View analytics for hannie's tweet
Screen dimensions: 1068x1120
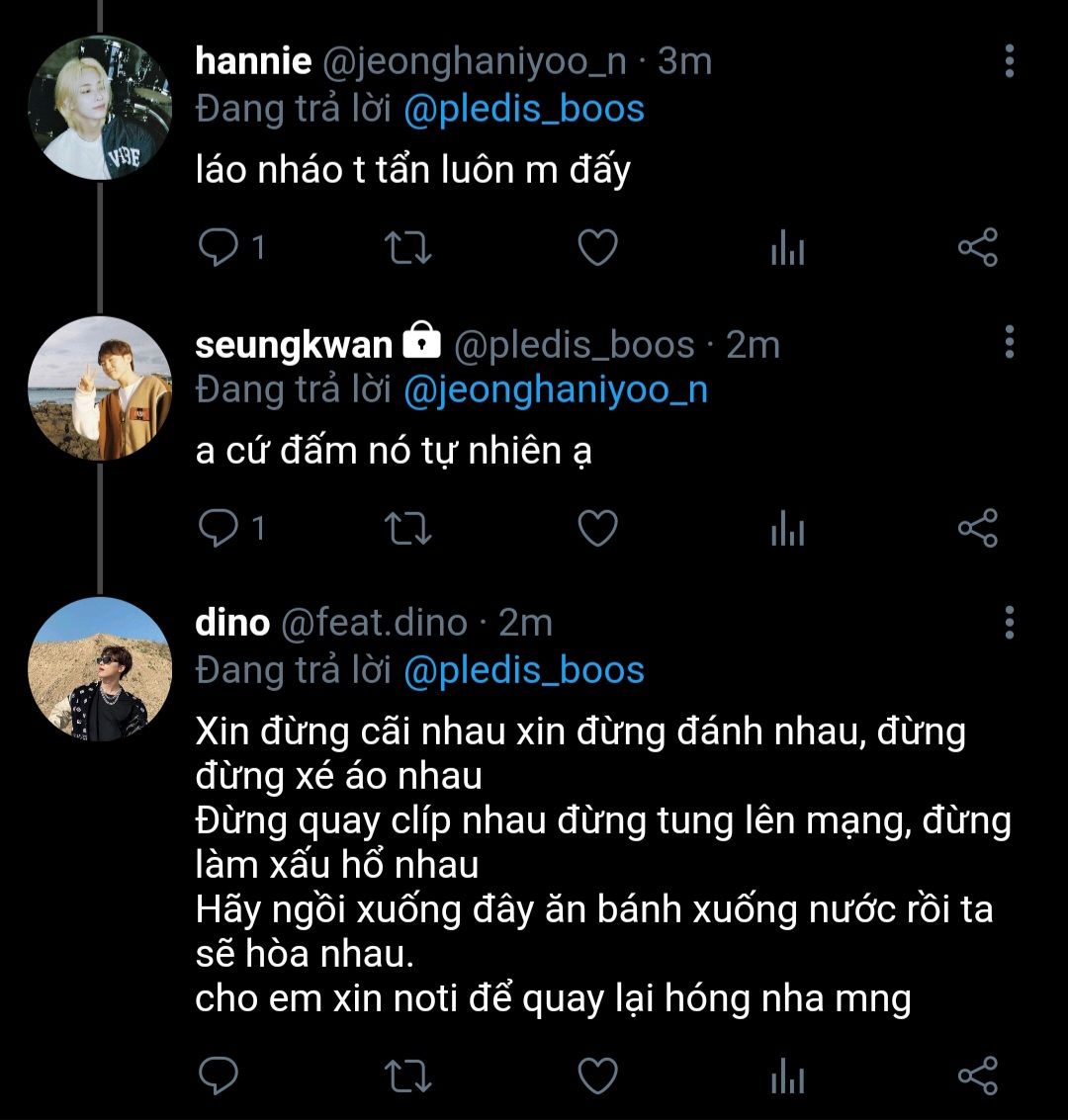[787, 248]
